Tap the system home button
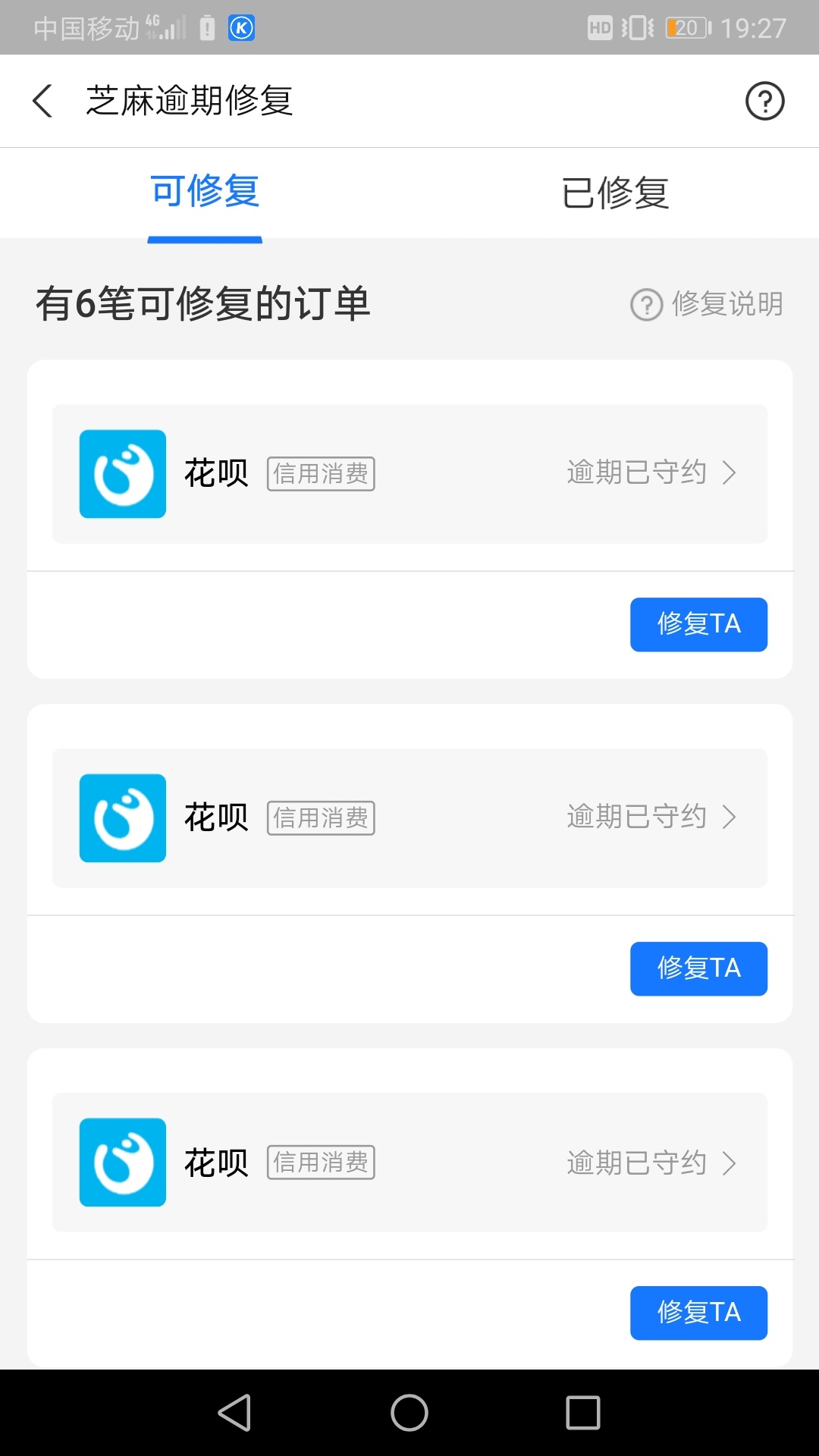Image resolution: width=819 pixels, height=1456 pixels. tap(409, 1413)
